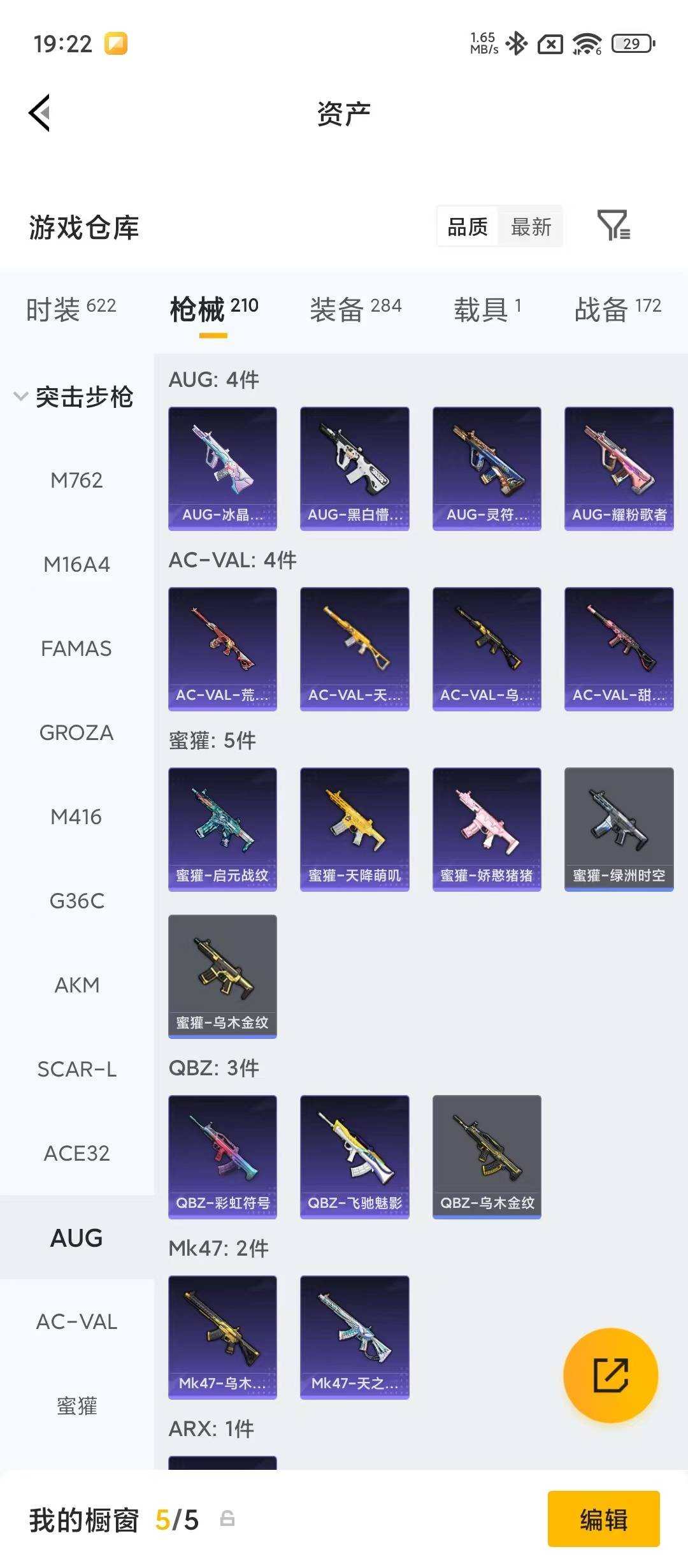Viewport: 688px width, 1568px height.
Task: Tap the 编辑 button
Action: click(603, 1520)
